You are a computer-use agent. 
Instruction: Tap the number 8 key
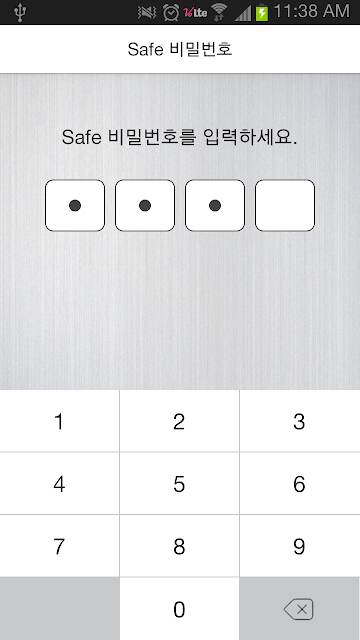tap(179, 546)
